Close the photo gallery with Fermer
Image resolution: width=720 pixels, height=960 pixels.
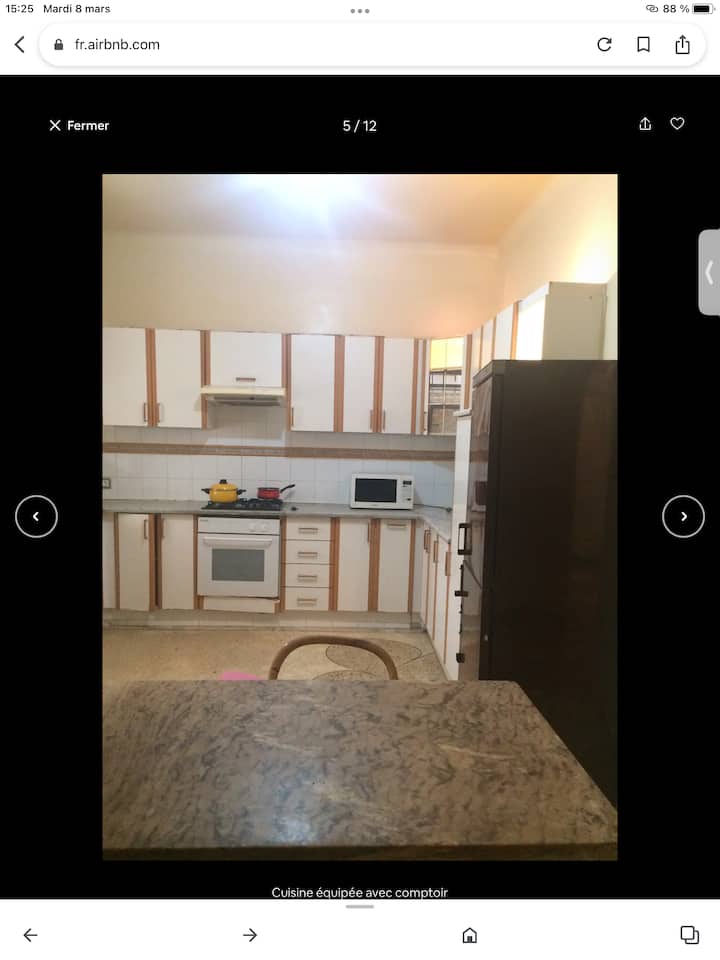tap(79, 125)
